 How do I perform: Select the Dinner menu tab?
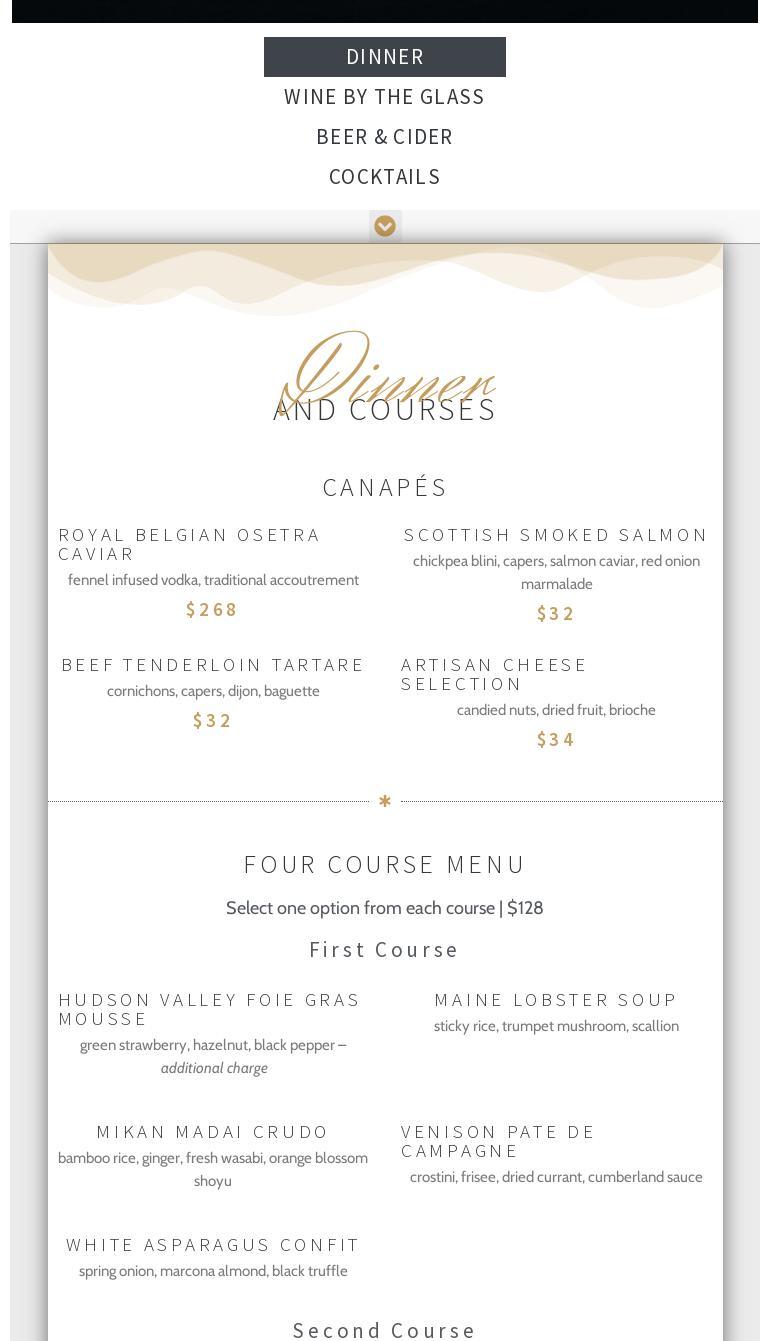pyautogui.click(x=385, y=57)
